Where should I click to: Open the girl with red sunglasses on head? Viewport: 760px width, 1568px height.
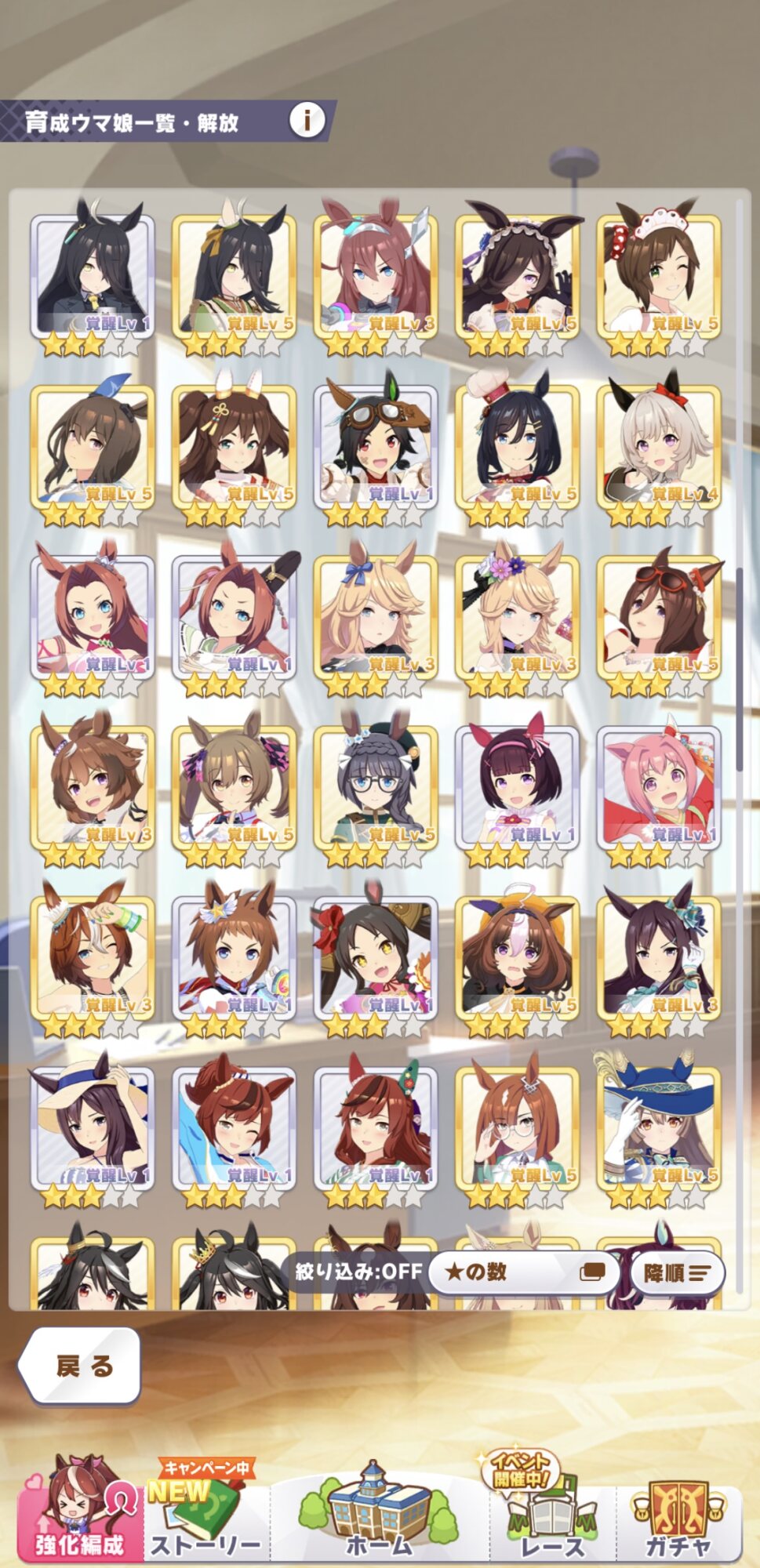coord(659,619)
